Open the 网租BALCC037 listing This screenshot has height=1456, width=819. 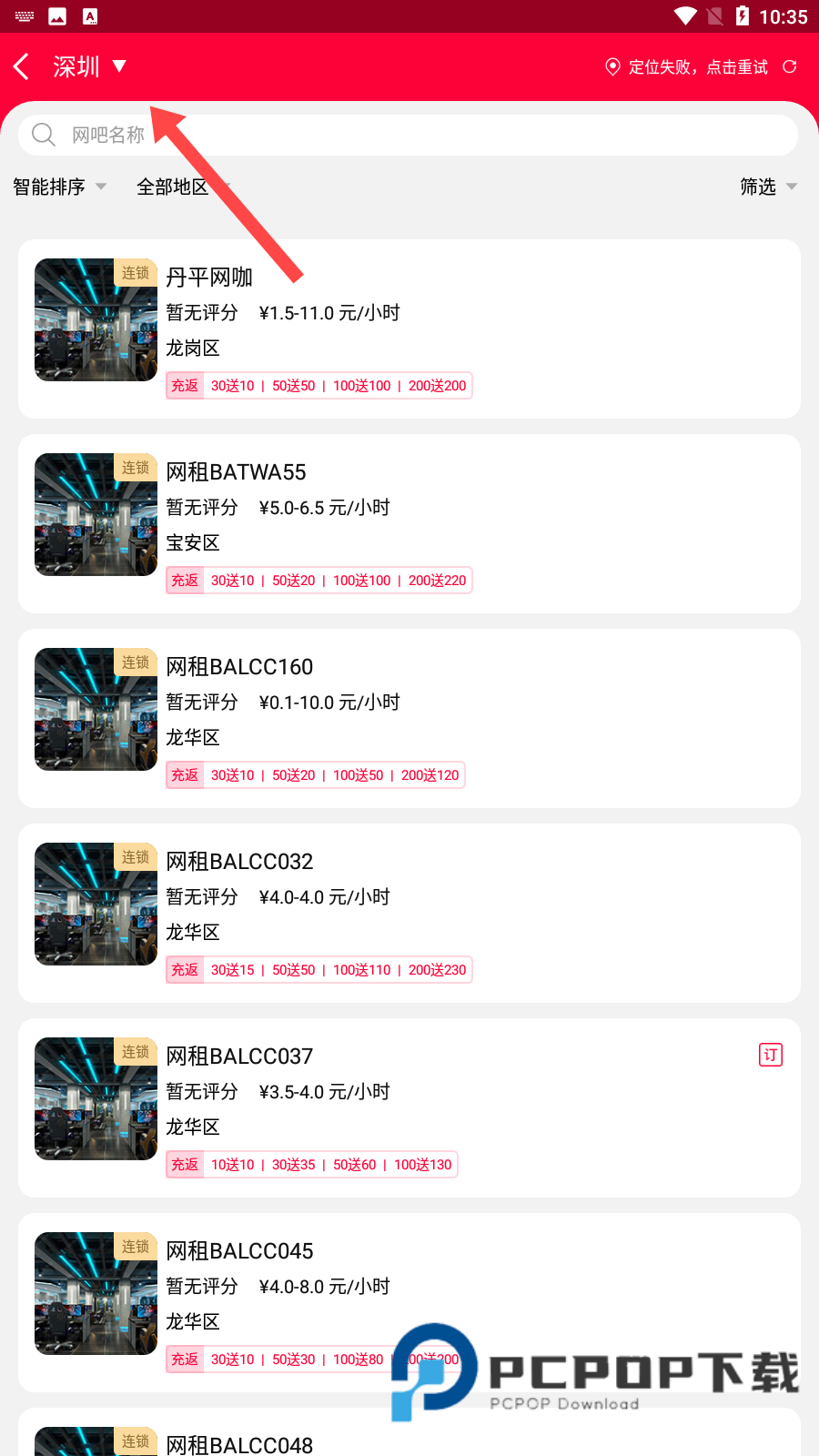pyautogui.click(x=409, y=1107)
